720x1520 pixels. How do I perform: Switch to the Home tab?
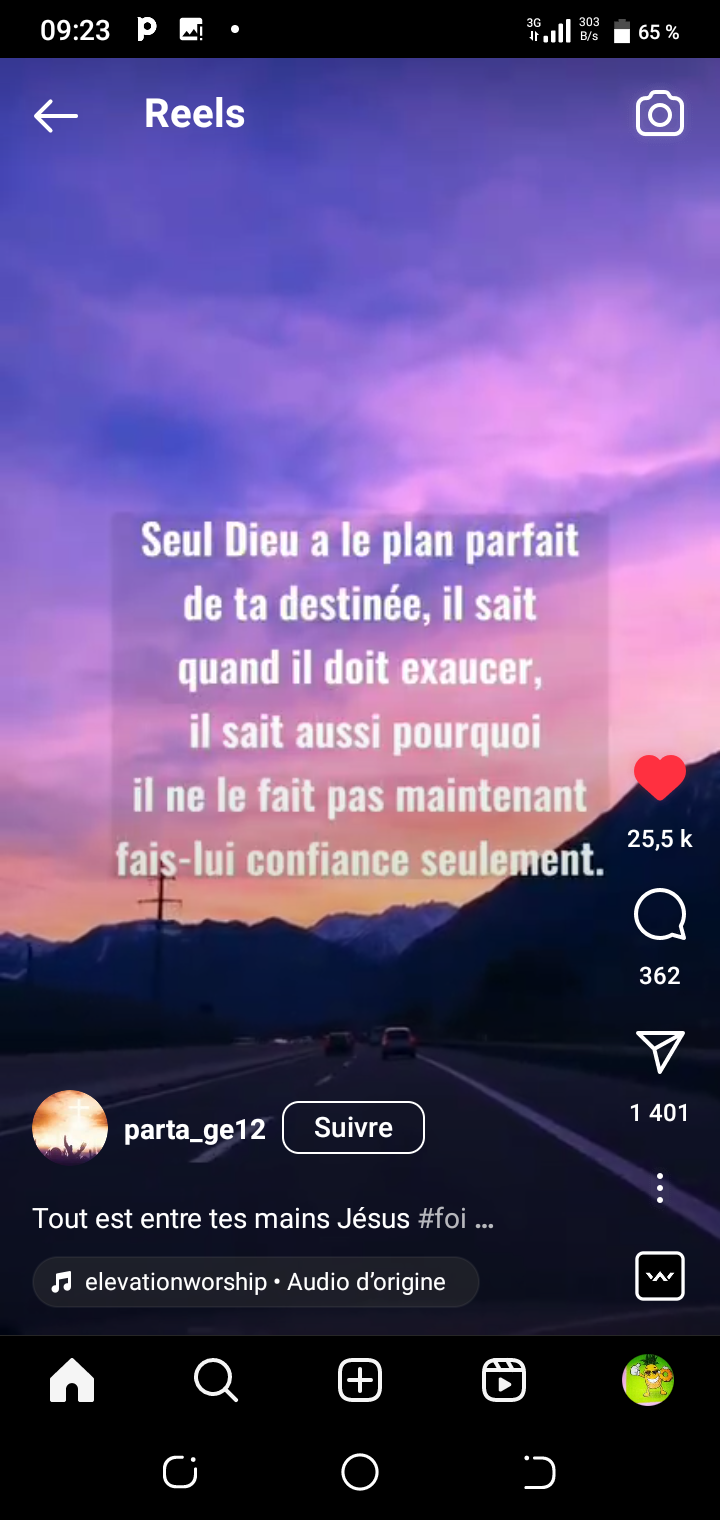[x=72, y=1381]
